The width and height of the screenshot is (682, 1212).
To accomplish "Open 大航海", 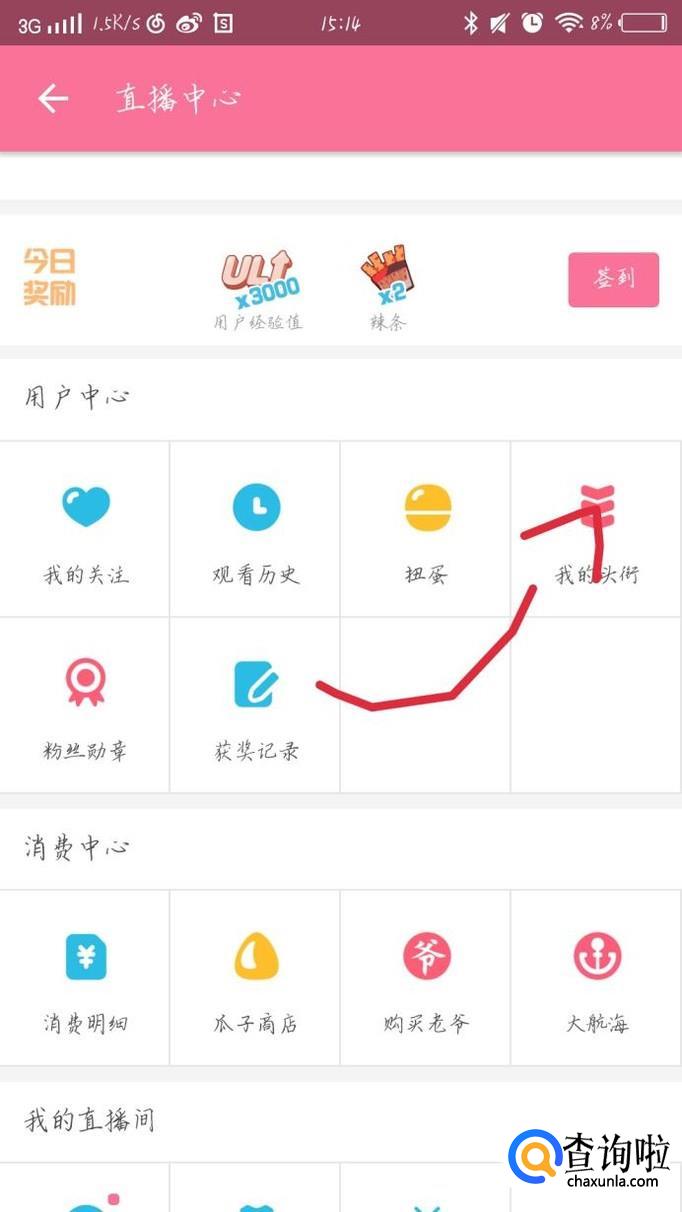I will click(x=597, y=978).
